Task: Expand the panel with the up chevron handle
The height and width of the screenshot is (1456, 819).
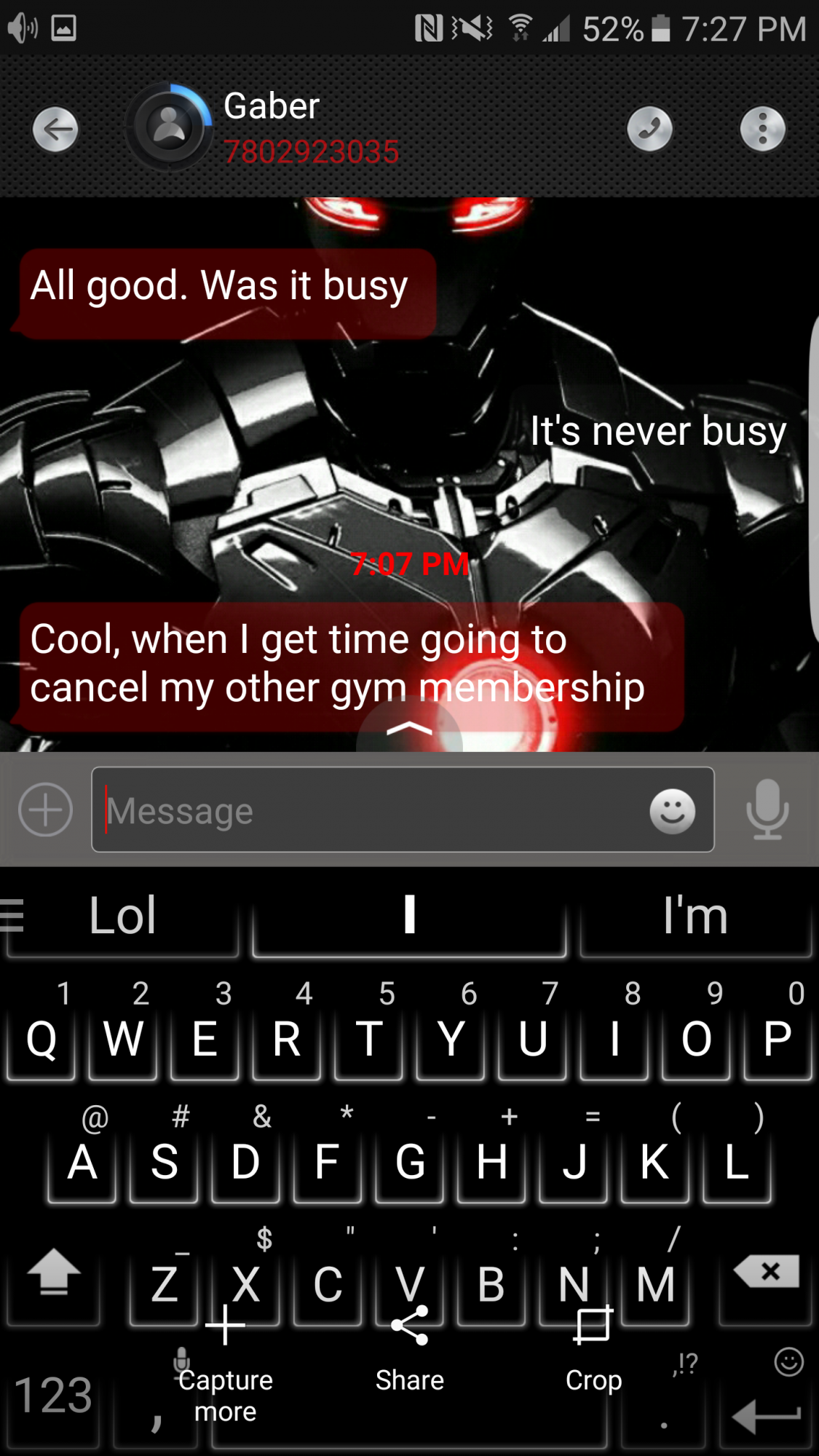Action: 409,728
